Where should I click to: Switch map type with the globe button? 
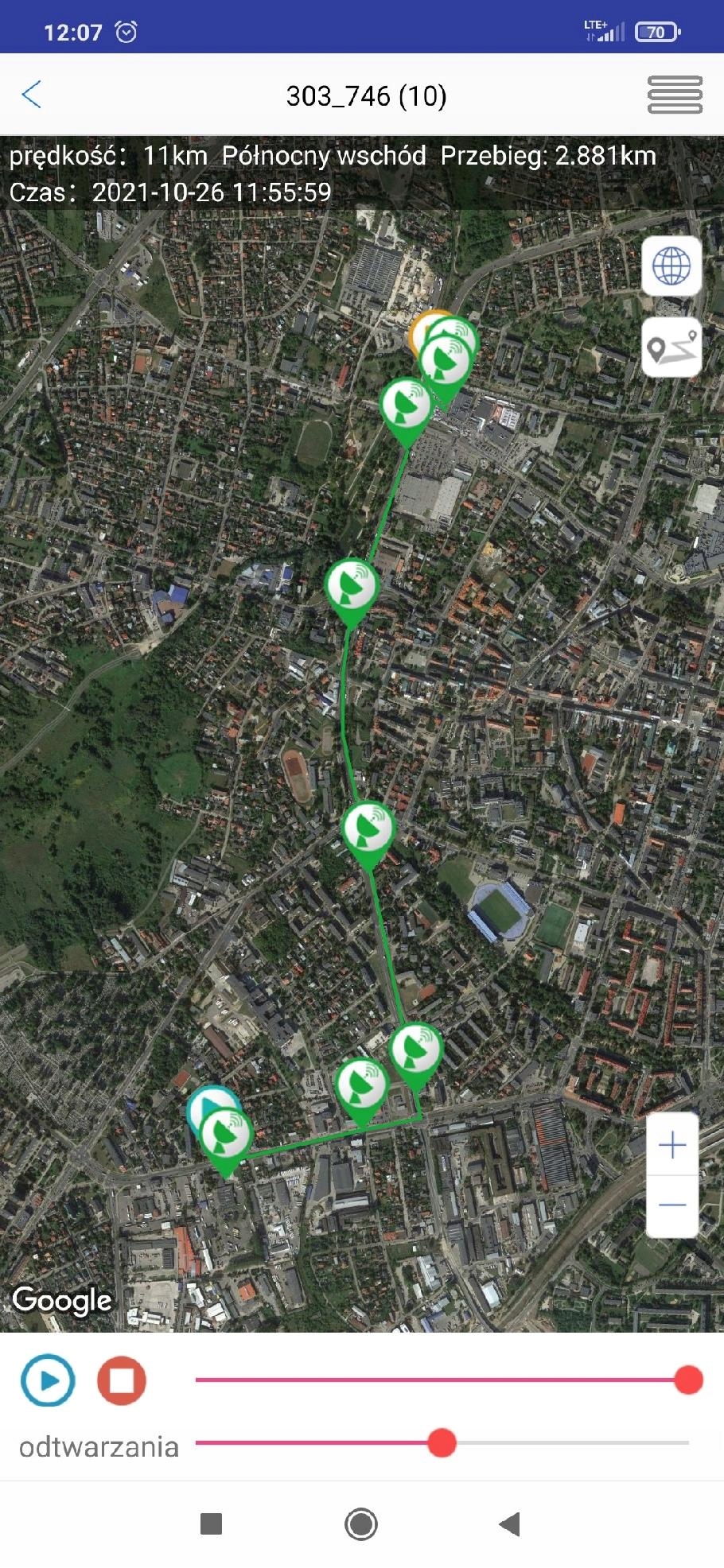click(671, 266)
